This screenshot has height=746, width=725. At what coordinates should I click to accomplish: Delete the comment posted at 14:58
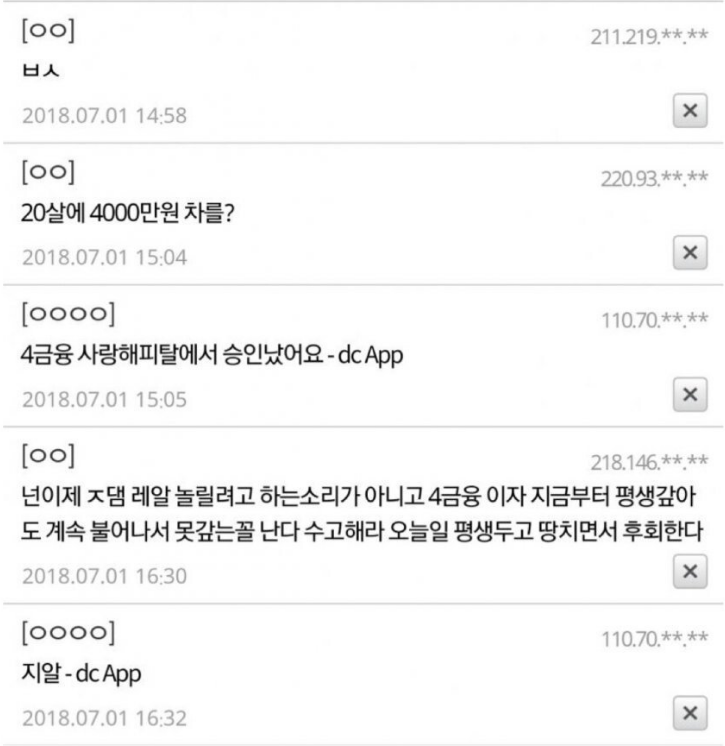tap(687, 113)
